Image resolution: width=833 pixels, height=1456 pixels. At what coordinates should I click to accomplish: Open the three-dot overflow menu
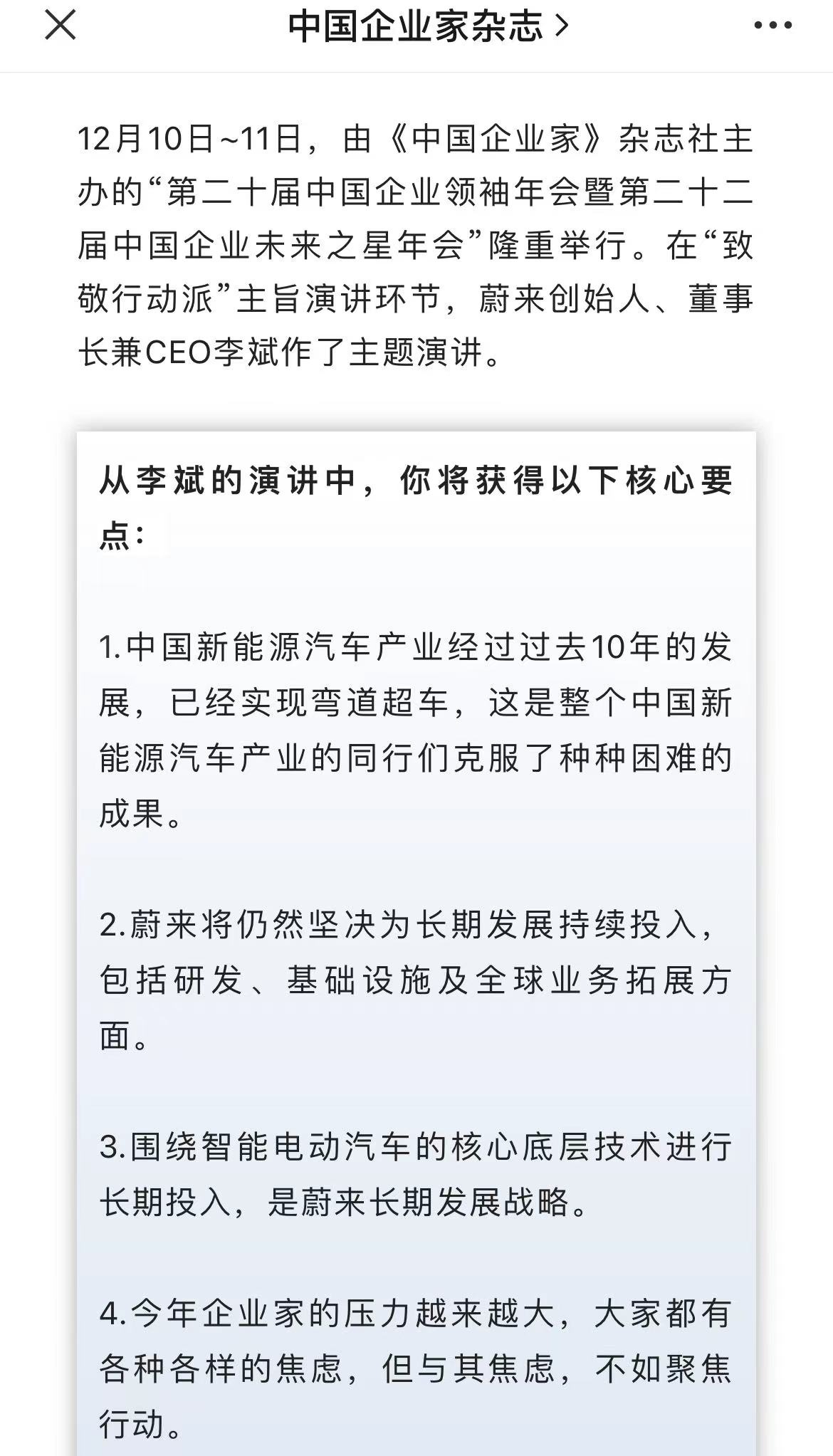pyautogui.click(x=772, y=26)
